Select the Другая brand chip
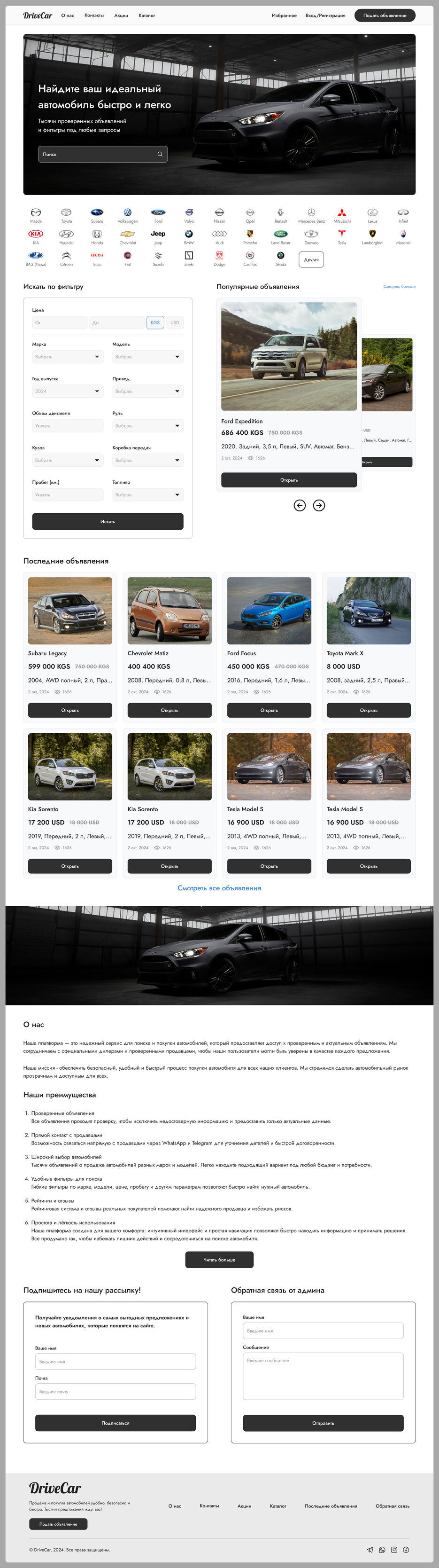The height and width of the screenshot is (1568, 439). [x=311, y=259]
